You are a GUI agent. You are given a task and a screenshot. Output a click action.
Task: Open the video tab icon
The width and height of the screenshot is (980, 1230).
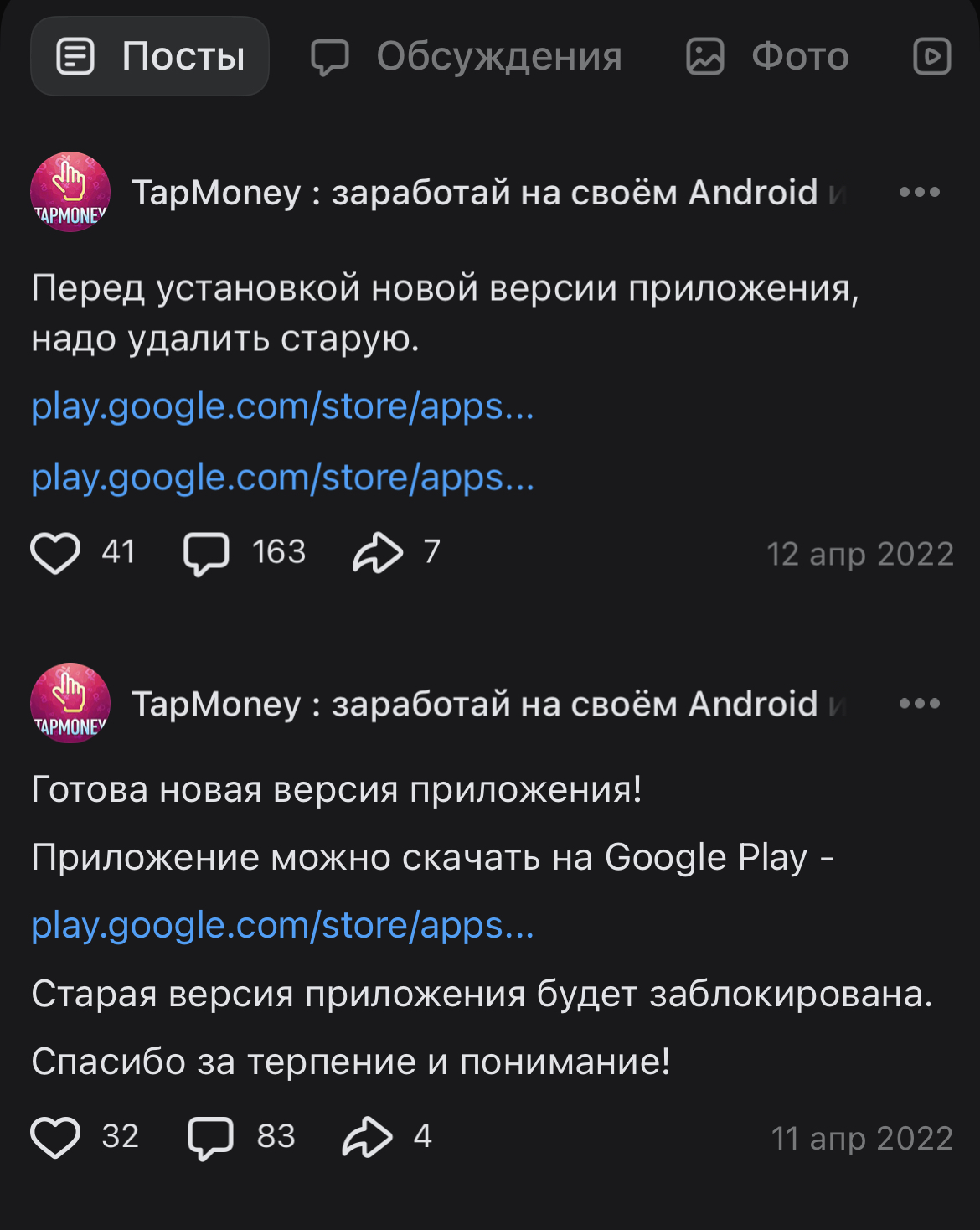click(931, 57)
